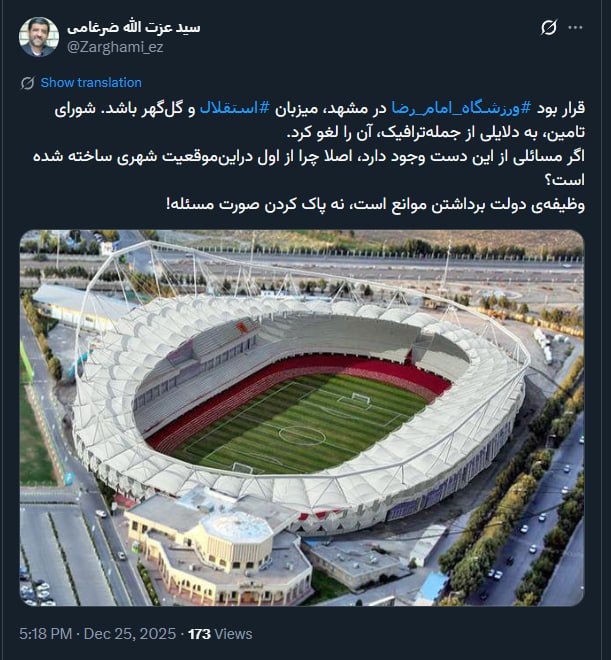The image size is (611, 660).
Task: Open the #ورزشگاه_امام_رضا hashtag
Action: (463, 107)
